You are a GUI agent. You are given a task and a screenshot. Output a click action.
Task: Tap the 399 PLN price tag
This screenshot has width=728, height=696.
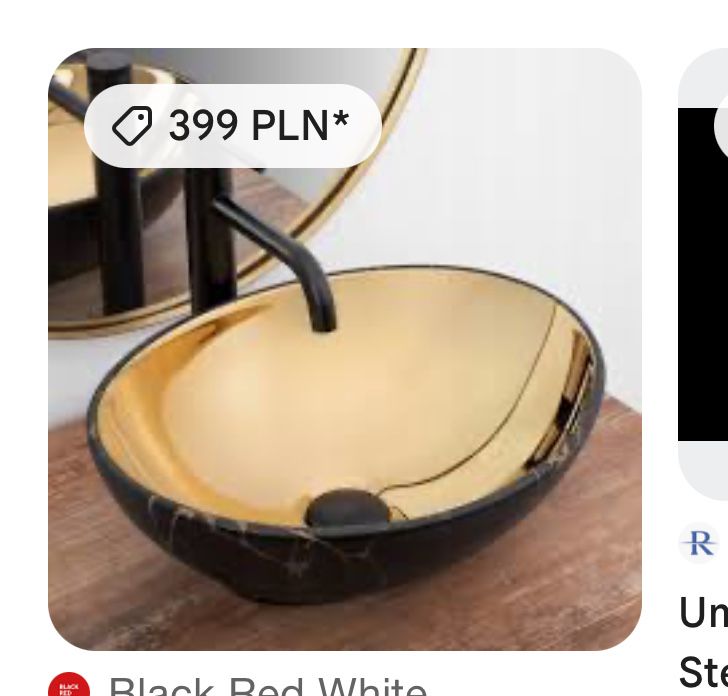click(232, 126)
